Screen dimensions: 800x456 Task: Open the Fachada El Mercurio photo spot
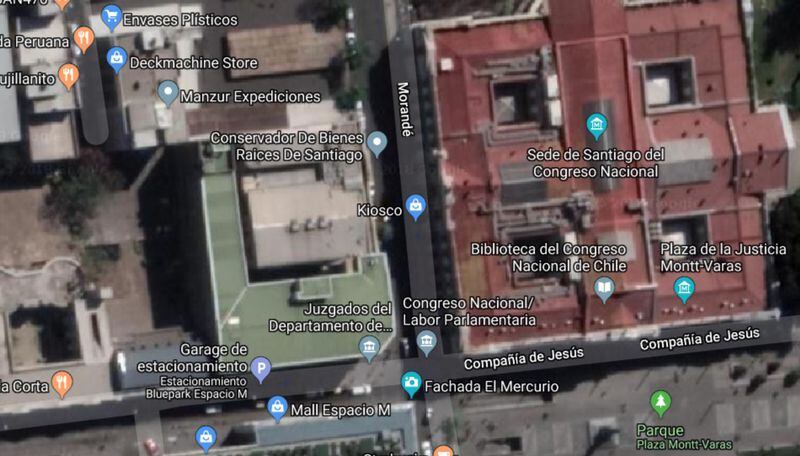pyautogui.click(x=410, y=384)
